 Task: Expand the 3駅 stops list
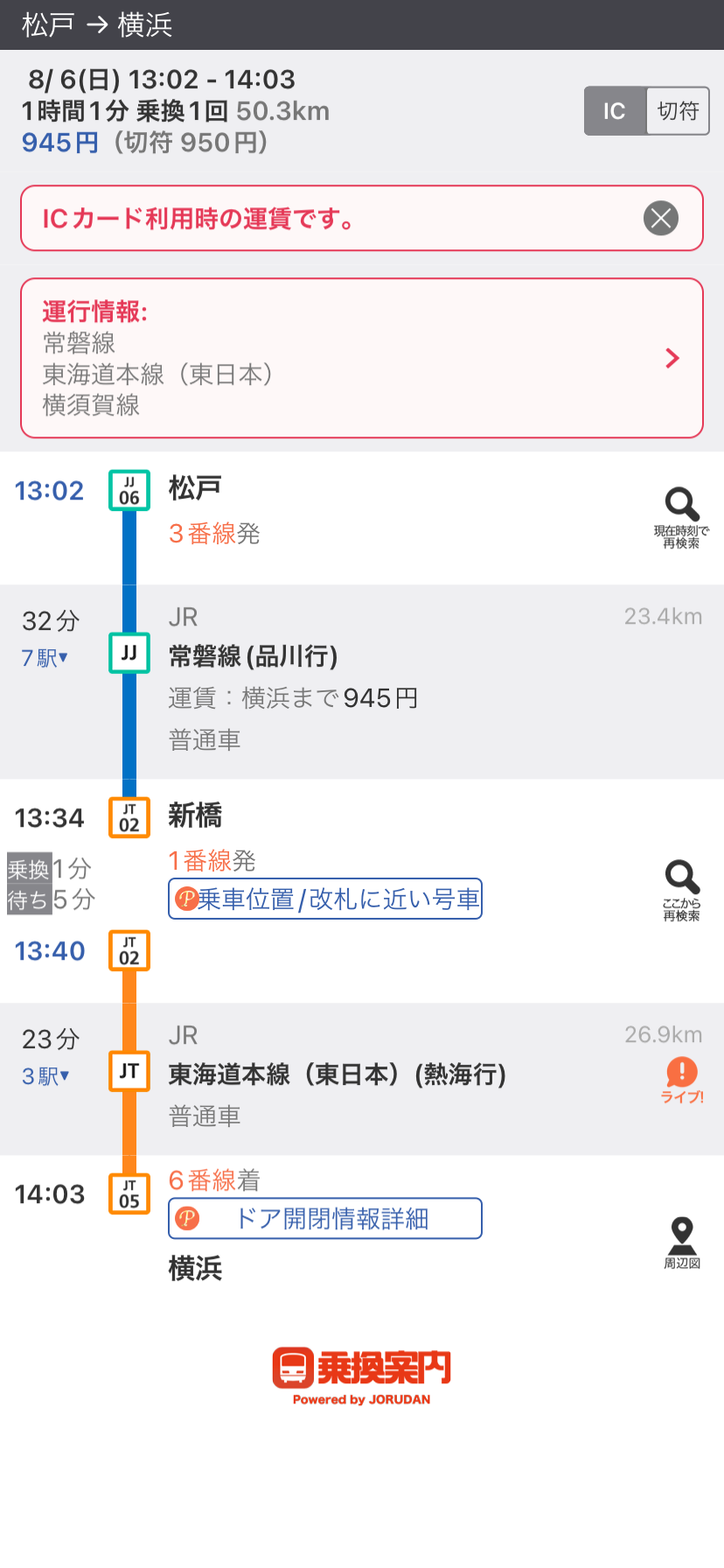[x=45, y=1076]
